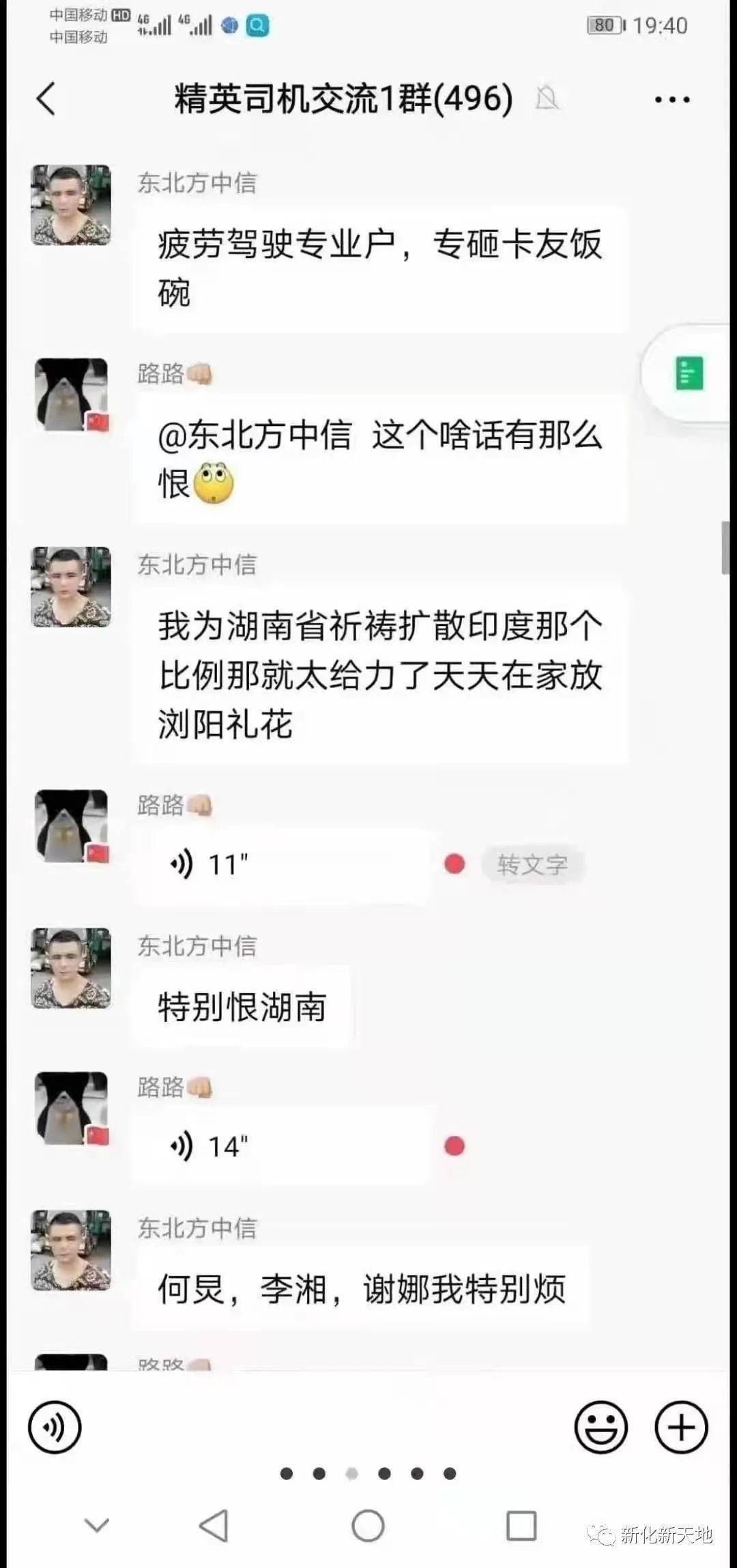Open 路路's avatar beside the 14-second voice message

coord(71,1108)
